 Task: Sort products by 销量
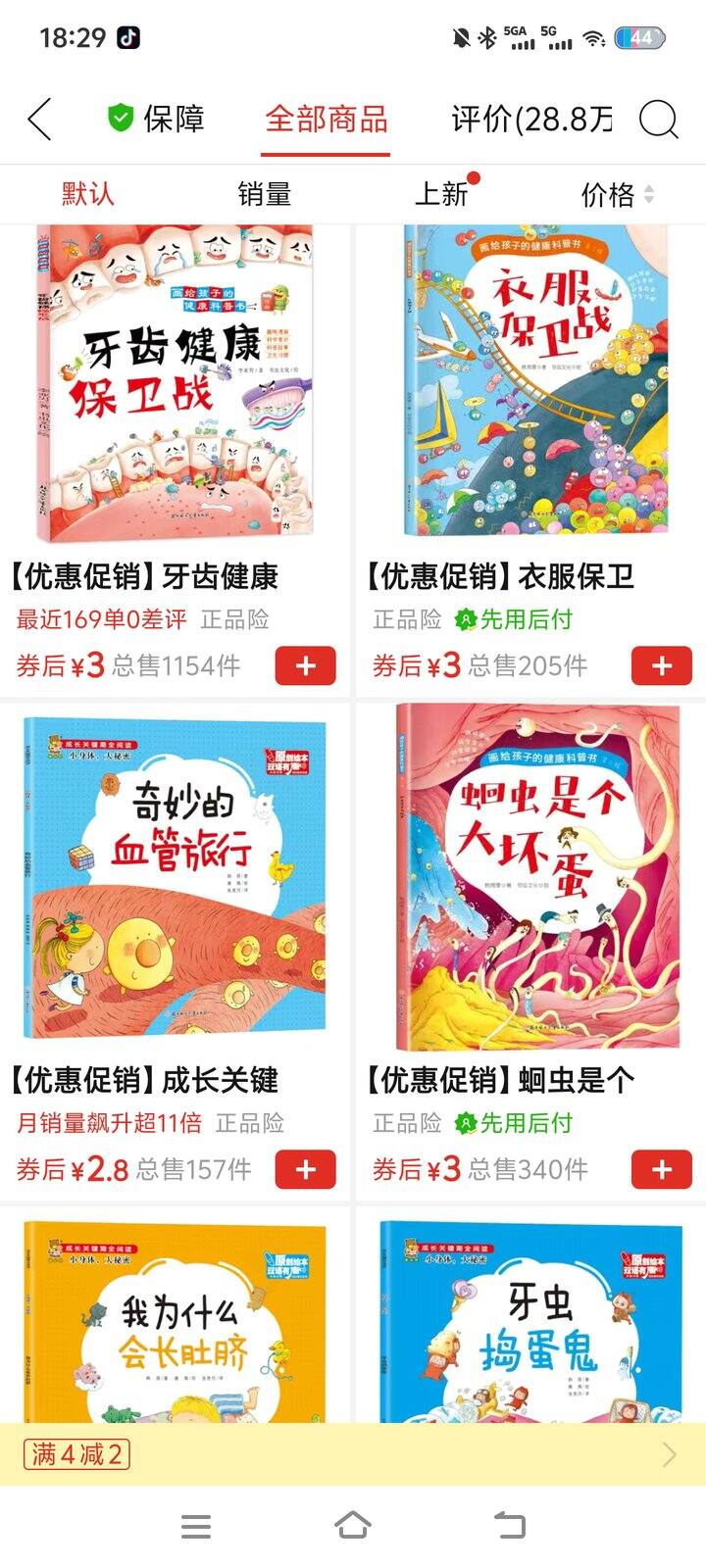point(264,194)
